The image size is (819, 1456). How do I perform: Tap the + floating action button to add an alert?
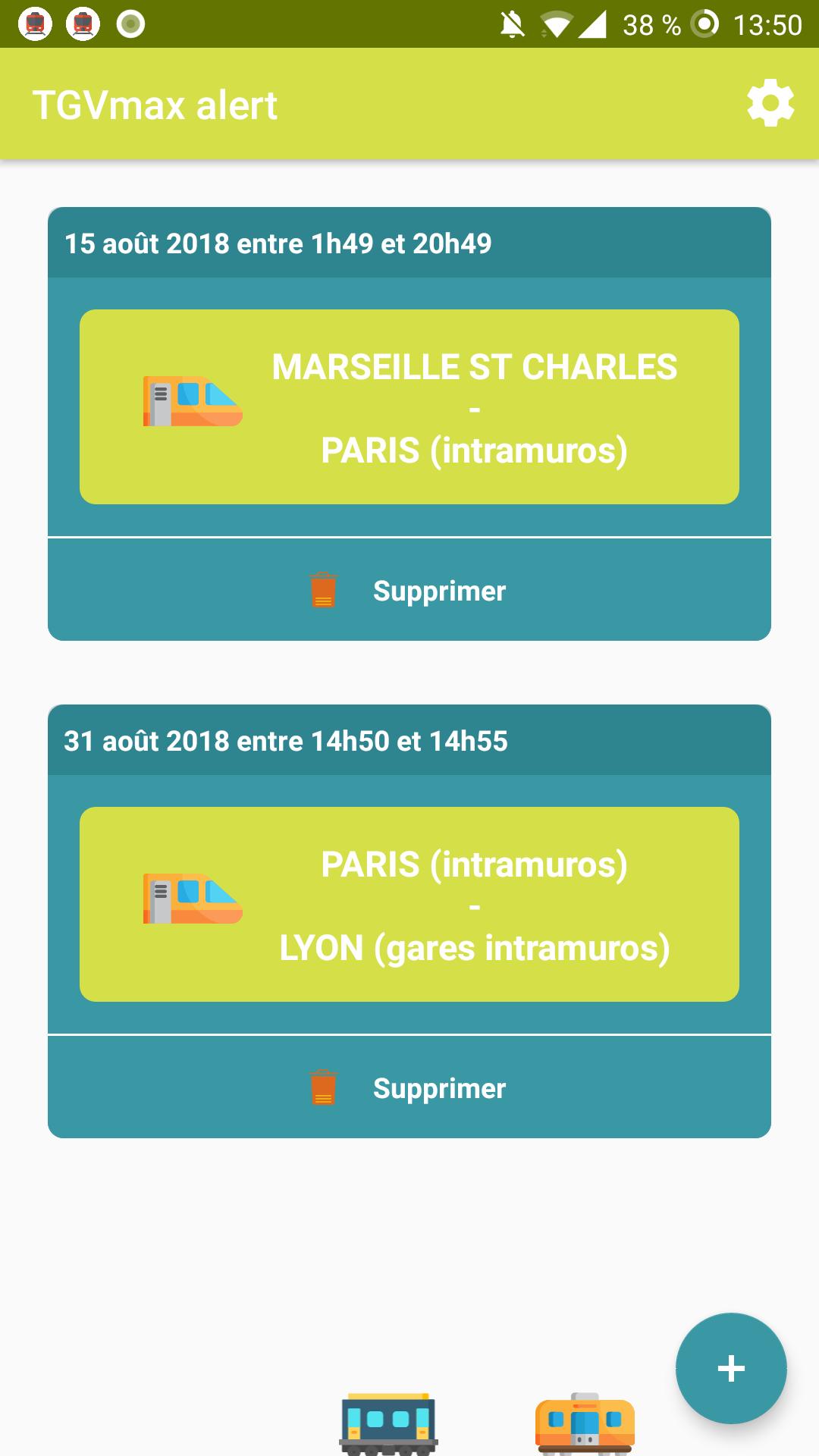730,1367
